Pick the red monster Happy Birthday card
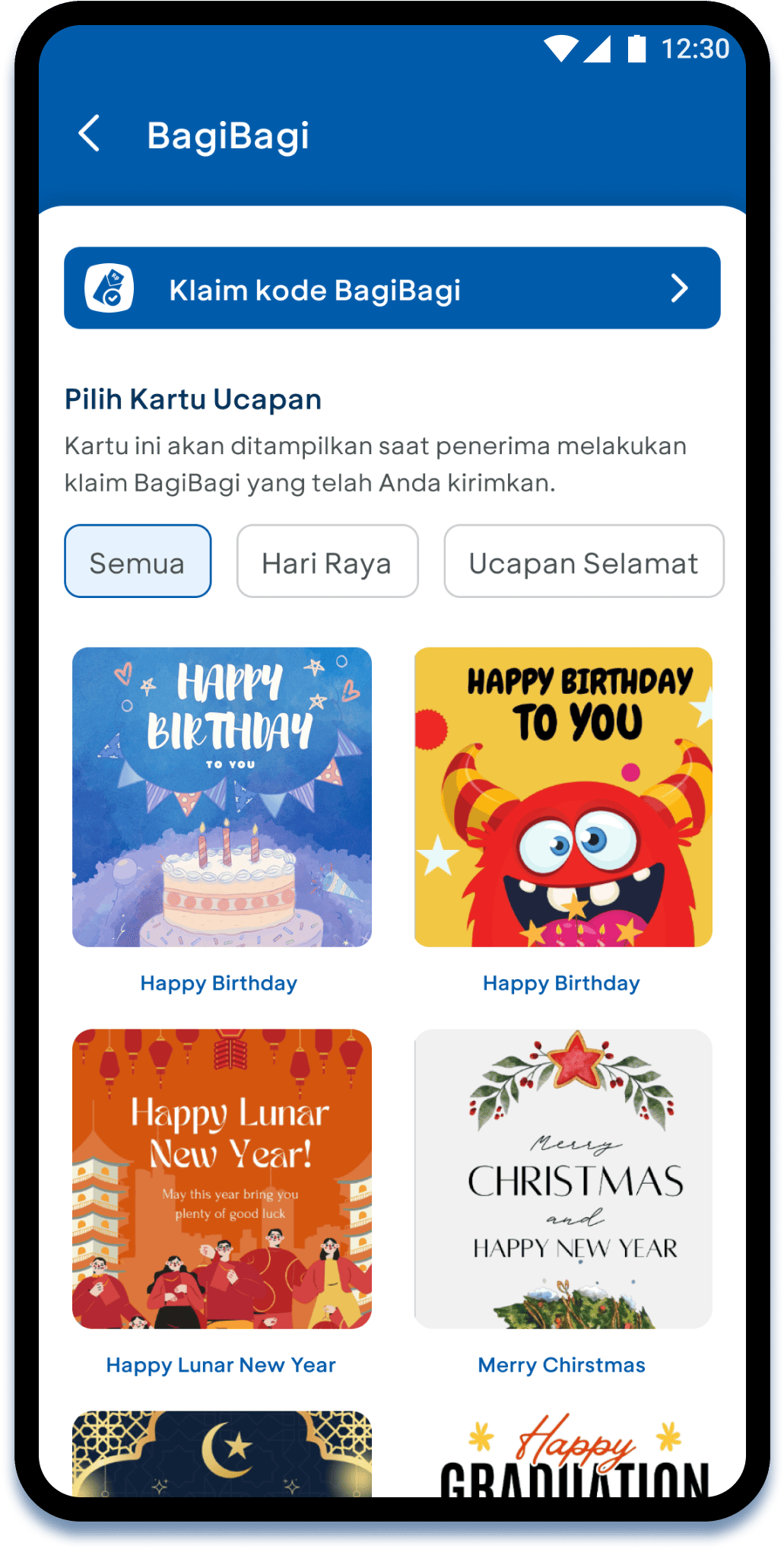The width and height of the screenshot is (784, 1549). tap(563, 797)
